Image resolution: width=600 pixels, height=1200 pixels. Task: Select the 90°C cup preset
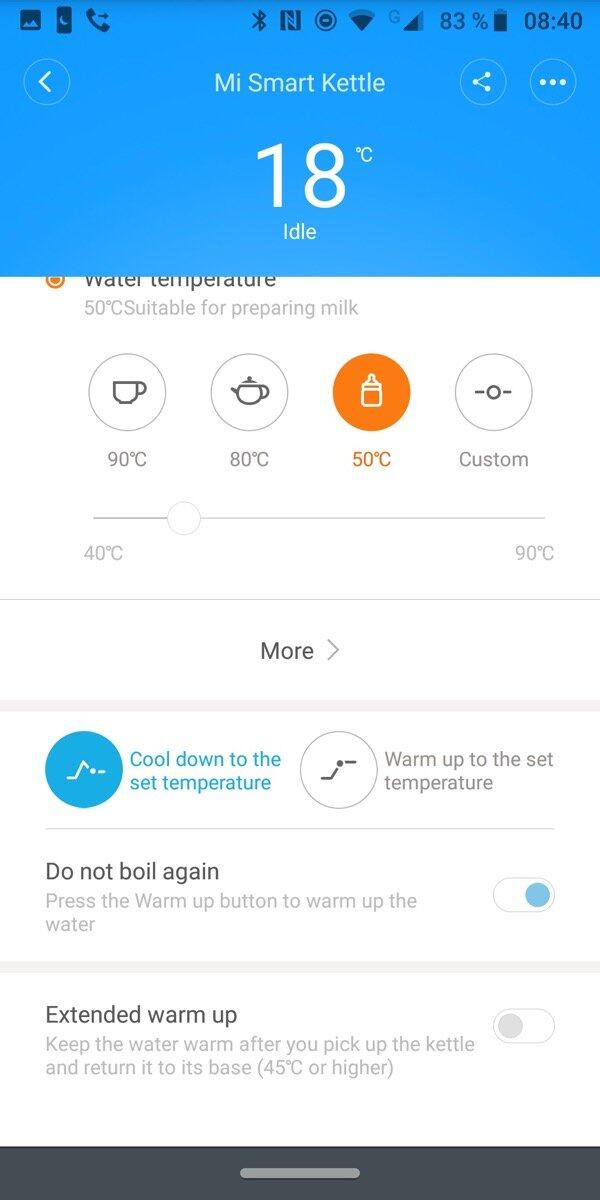127,393
